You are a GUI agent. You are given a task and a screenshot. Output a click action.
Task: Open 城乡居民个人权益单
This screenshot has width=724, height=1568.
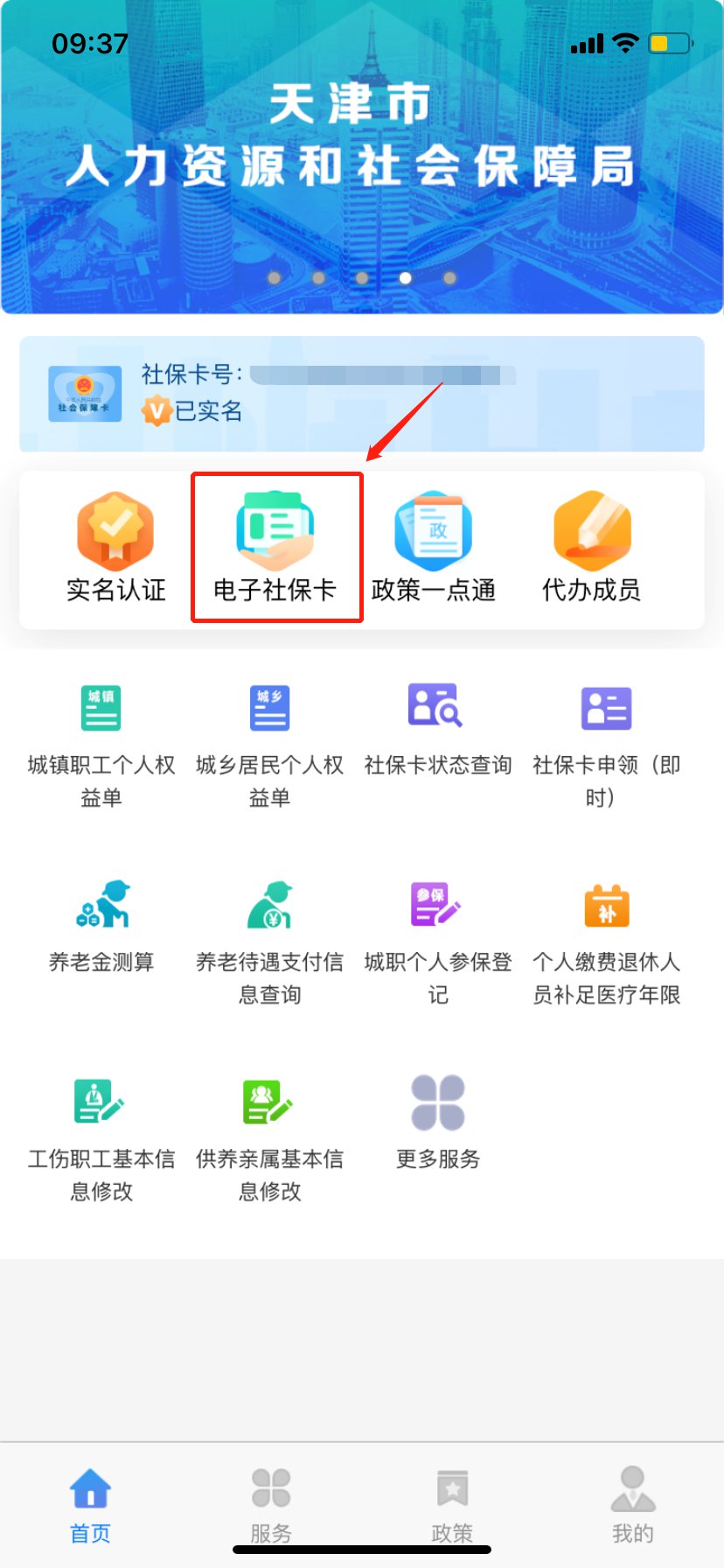click(269, 744)
